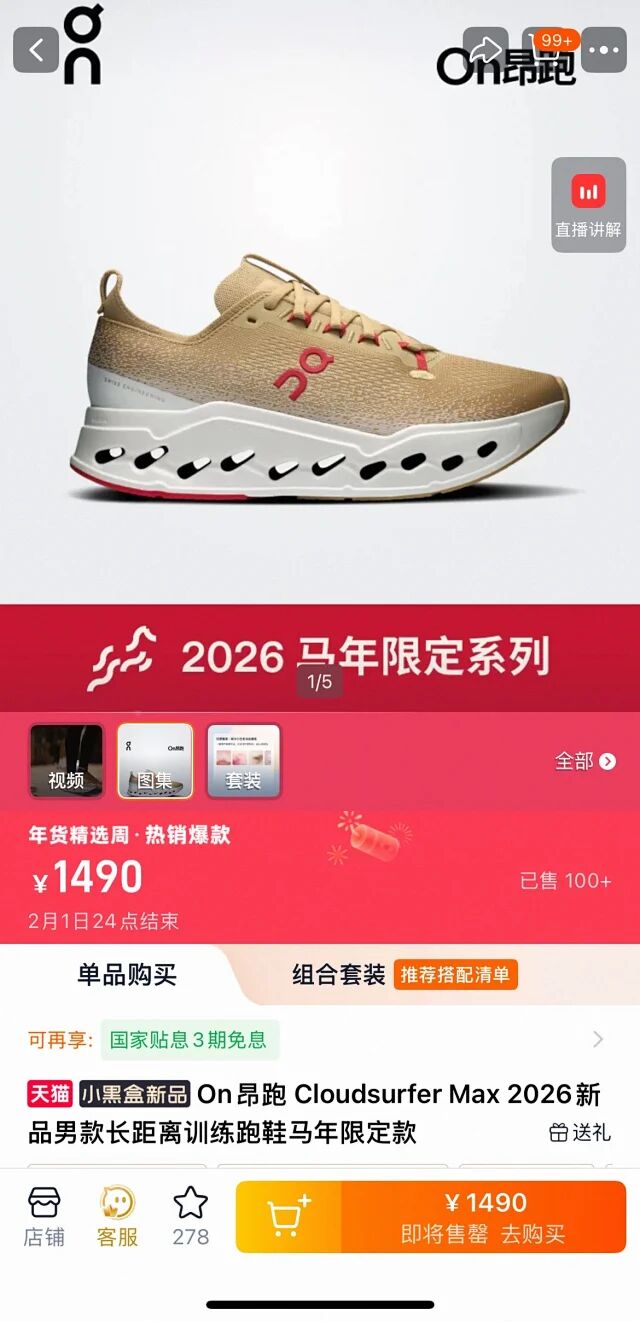
Task: Open 直播讲解 live explanation
Action: click(x=588, y=204)
